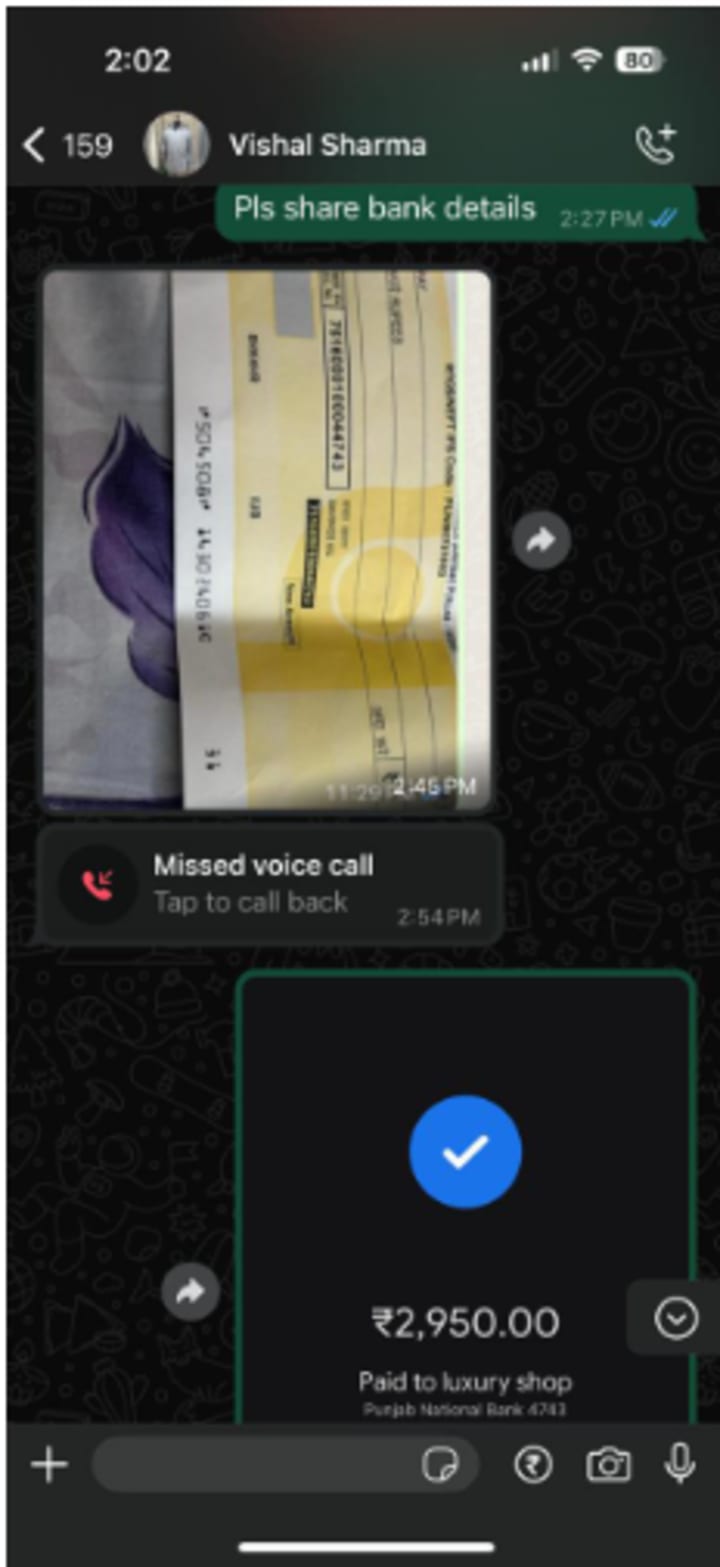Open the camera

point(607,1466)
